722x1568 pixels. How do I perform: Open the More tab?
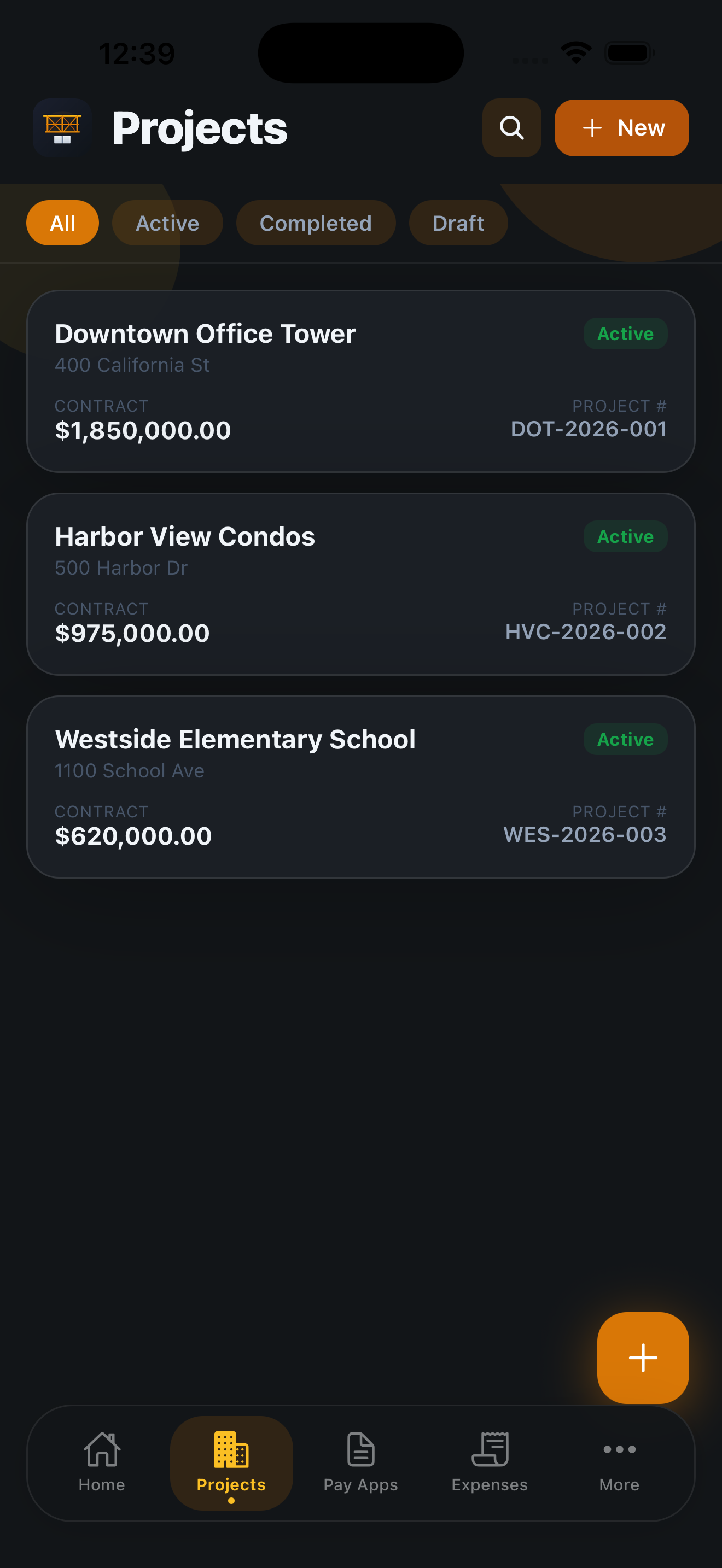619,1462
